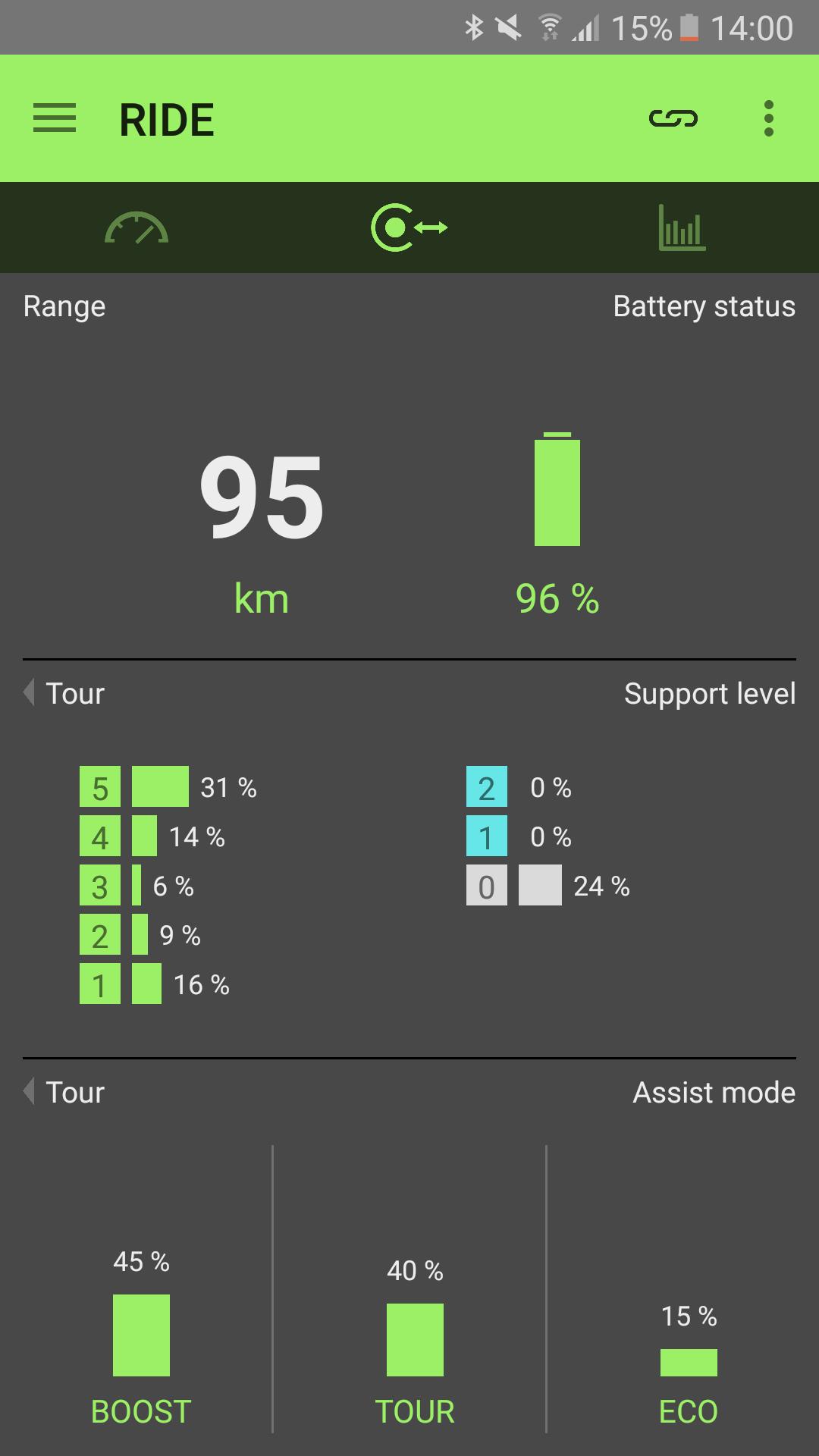Select the range and battery tab
819x1456 pixels.
point(409,227)
